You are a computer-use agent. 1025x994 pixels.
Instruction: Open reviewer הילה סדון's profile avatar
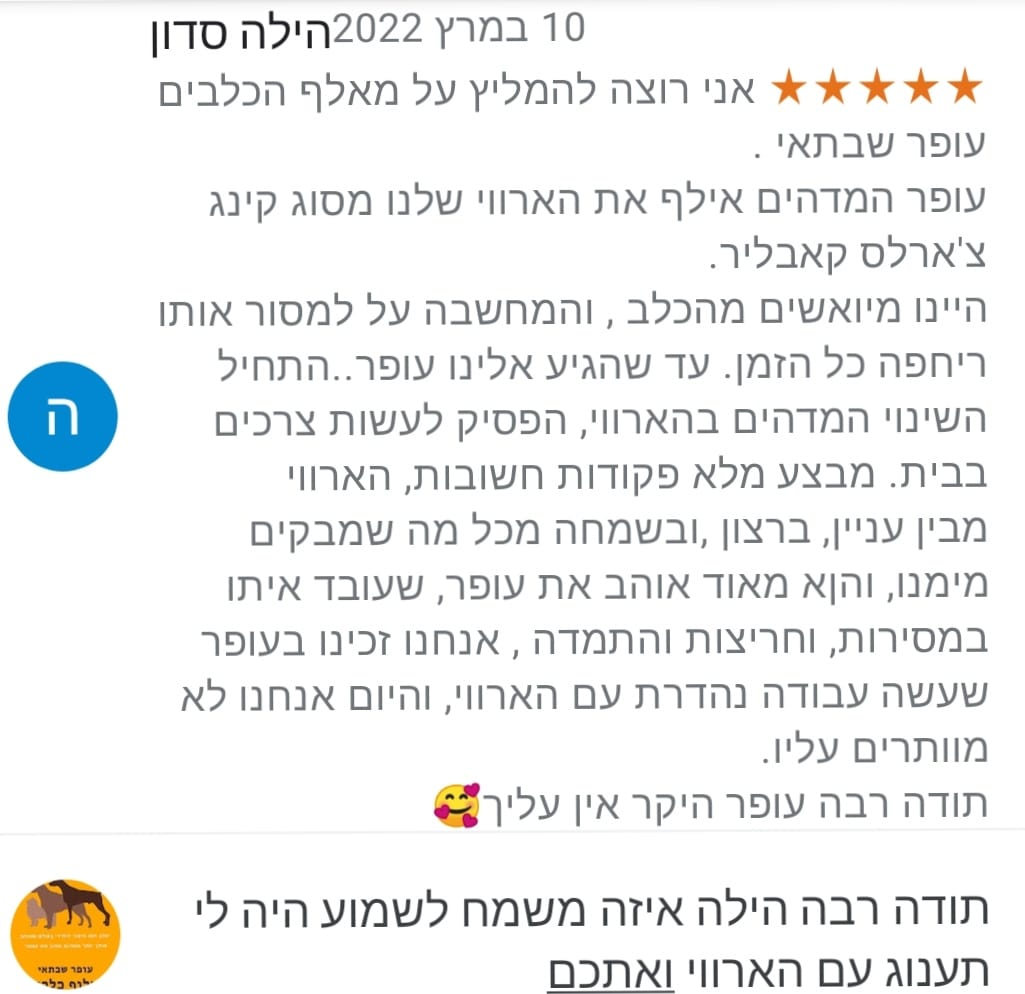click(x=62, y=419)
